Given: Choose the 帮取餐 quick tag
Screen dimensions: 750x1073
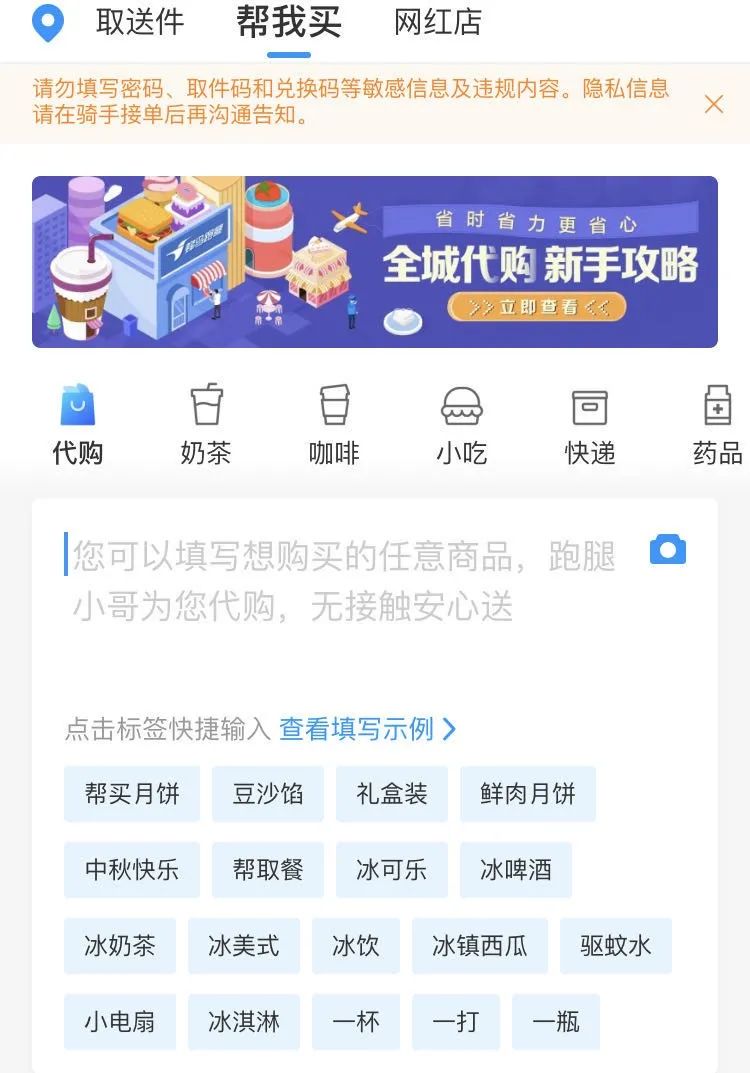Looking at the screenshot, I should (x=267, y=869).
